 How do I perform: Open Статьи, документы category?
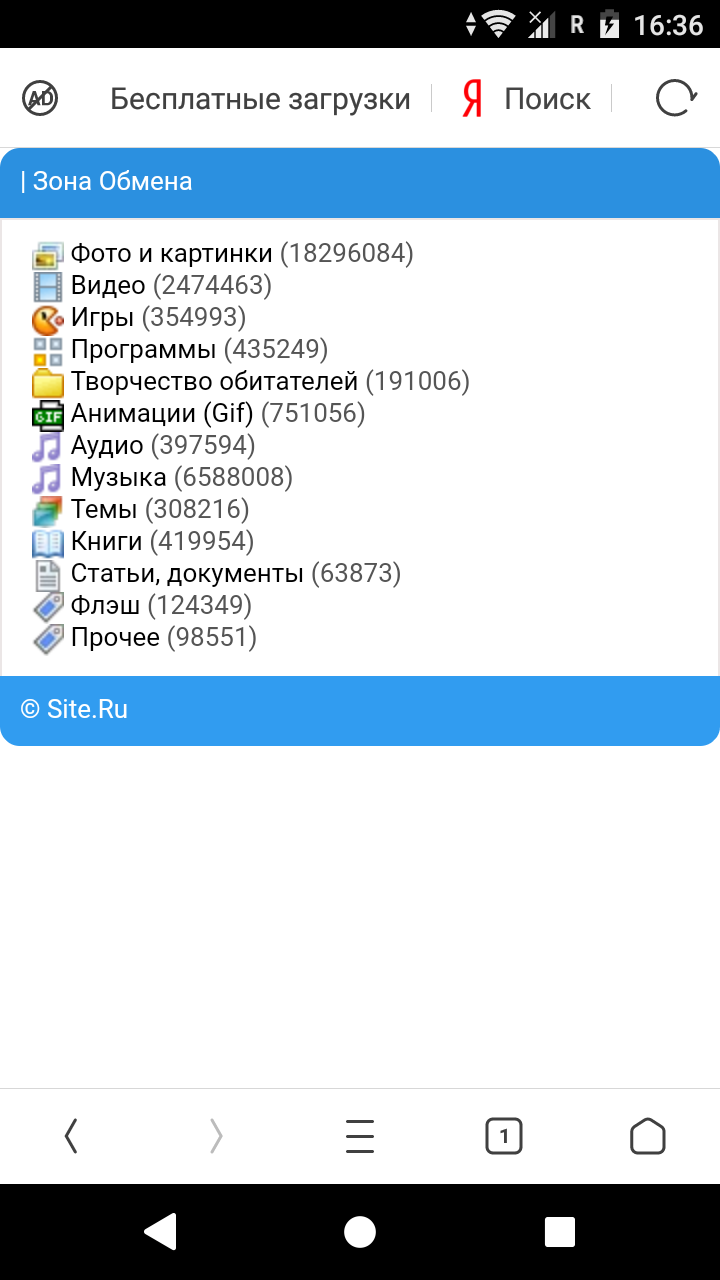187,573
